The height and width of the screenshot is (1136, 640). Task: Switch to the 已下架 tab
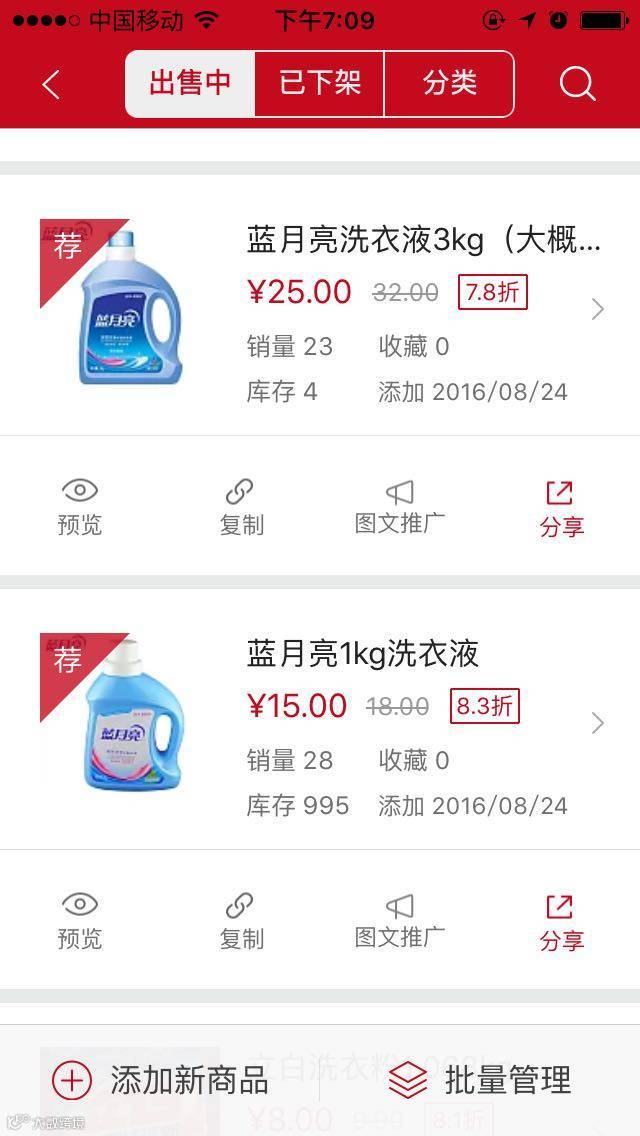[320, 84]
